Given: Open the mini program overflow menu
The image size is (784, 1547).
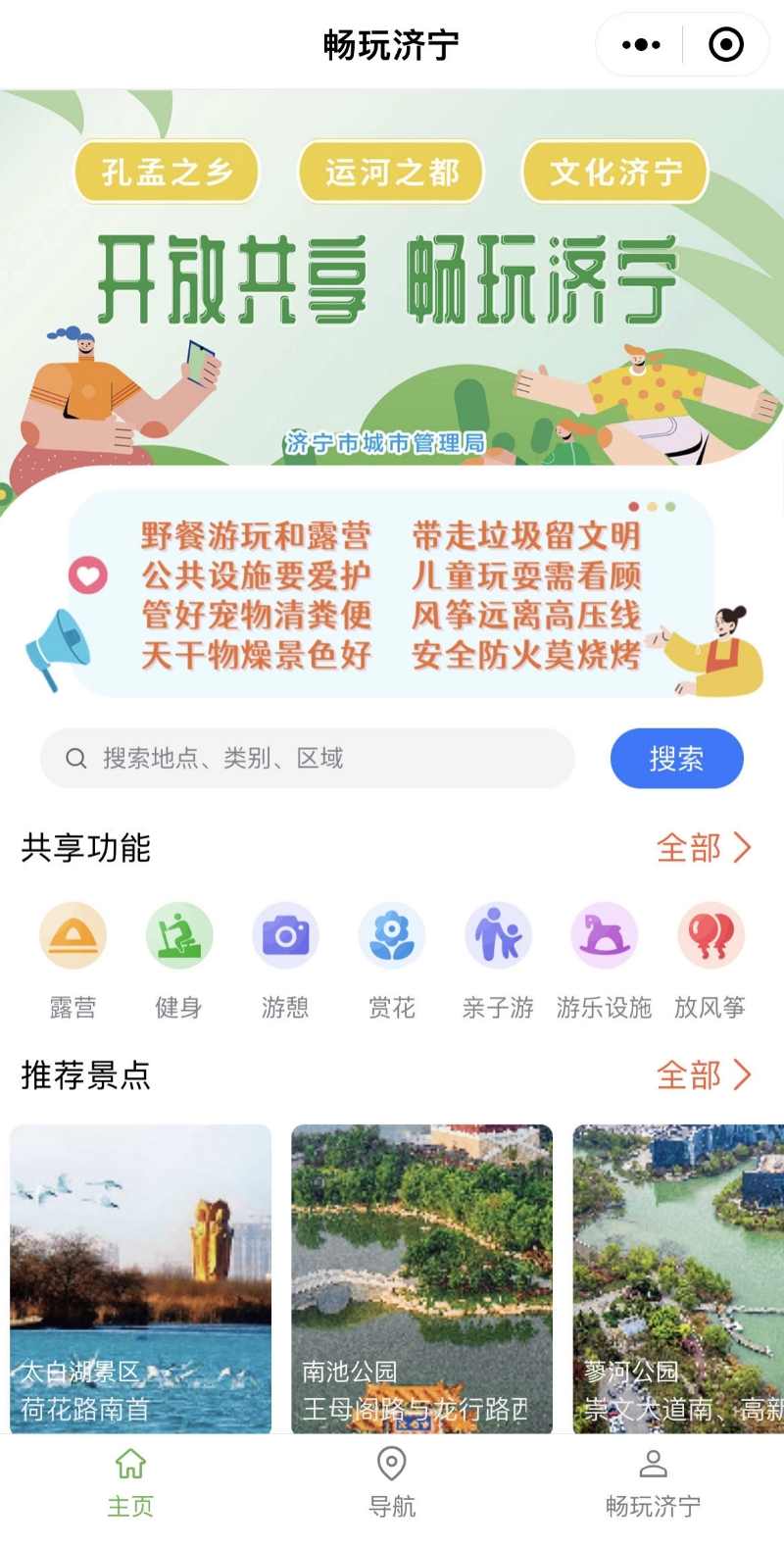Looking at the screenshot, I should coord(641,45).
